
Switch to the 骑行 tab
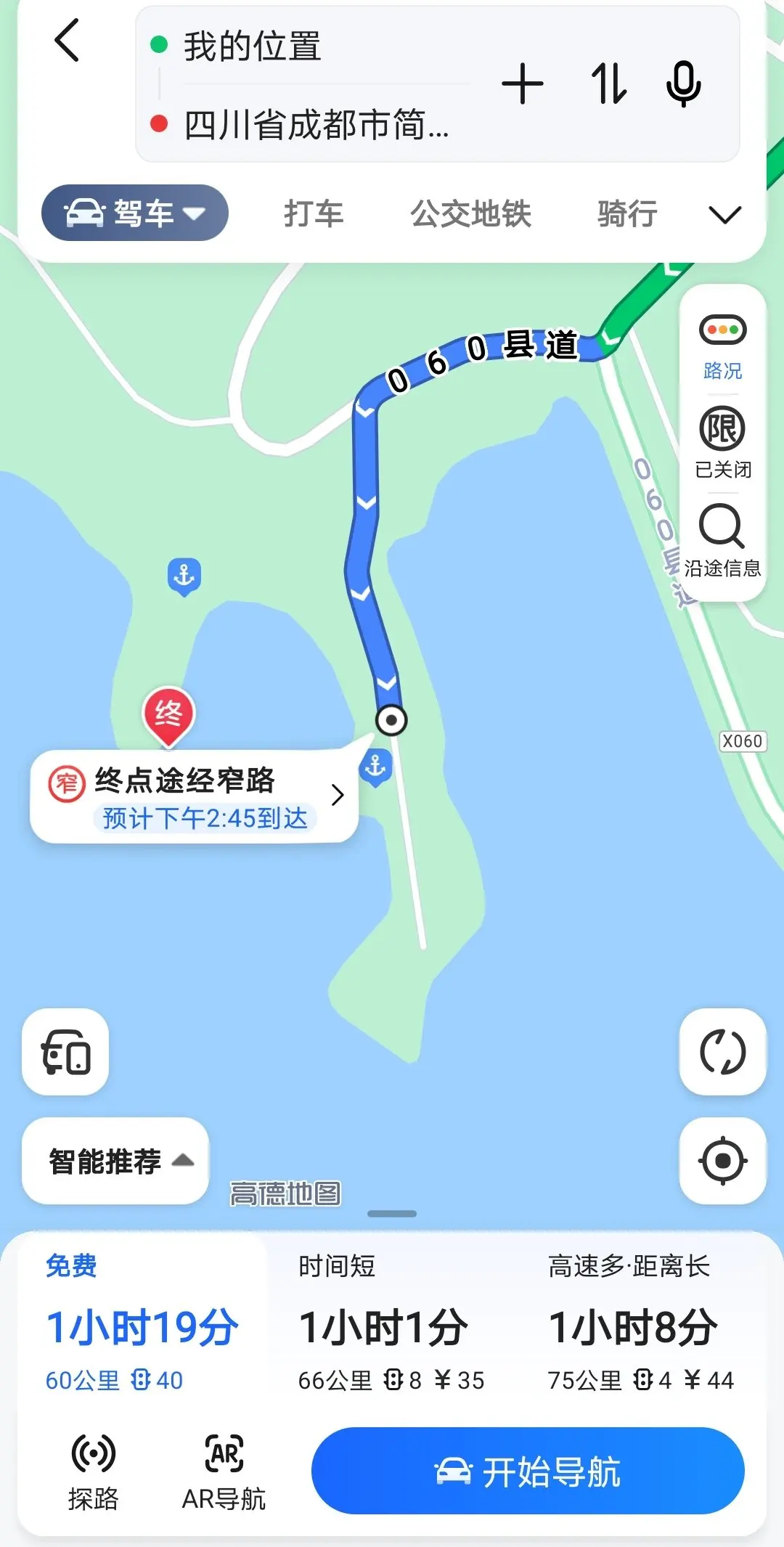pyautogui.click(x=627, y=214)
